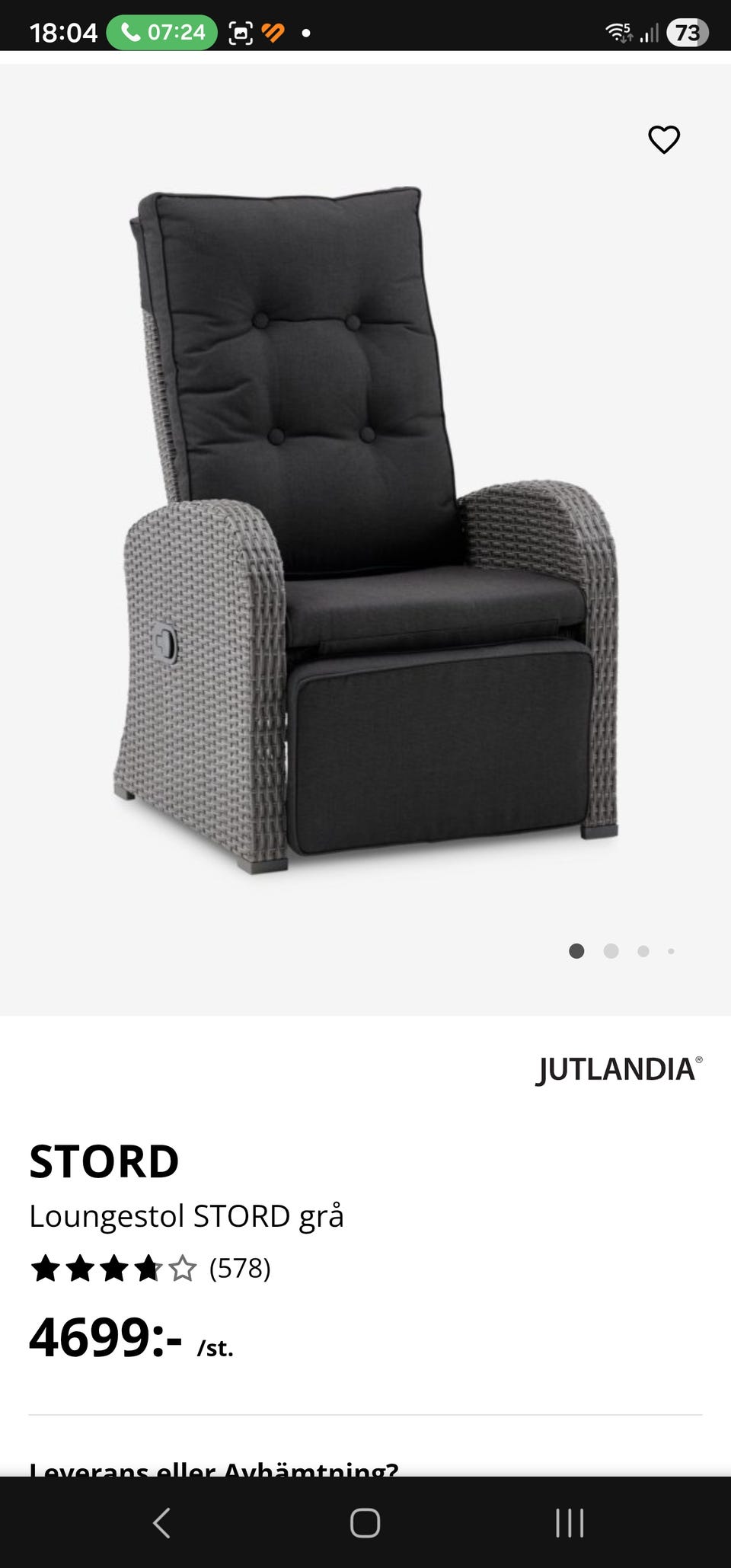Add STORD chair to favorites with heart

coord(663,140)
